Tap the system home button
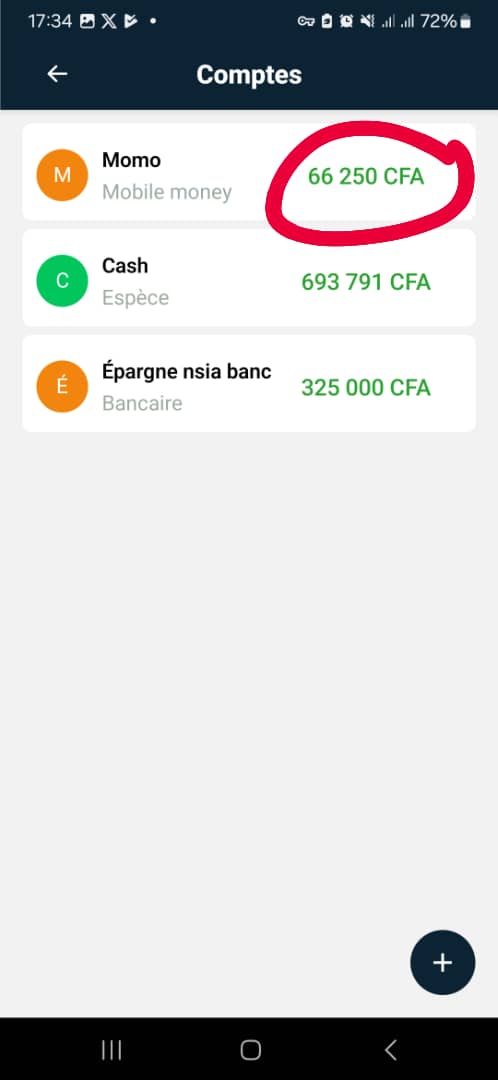Image resolution: width=498 pixels, height=1080 pixels. tap(250, 1050)
